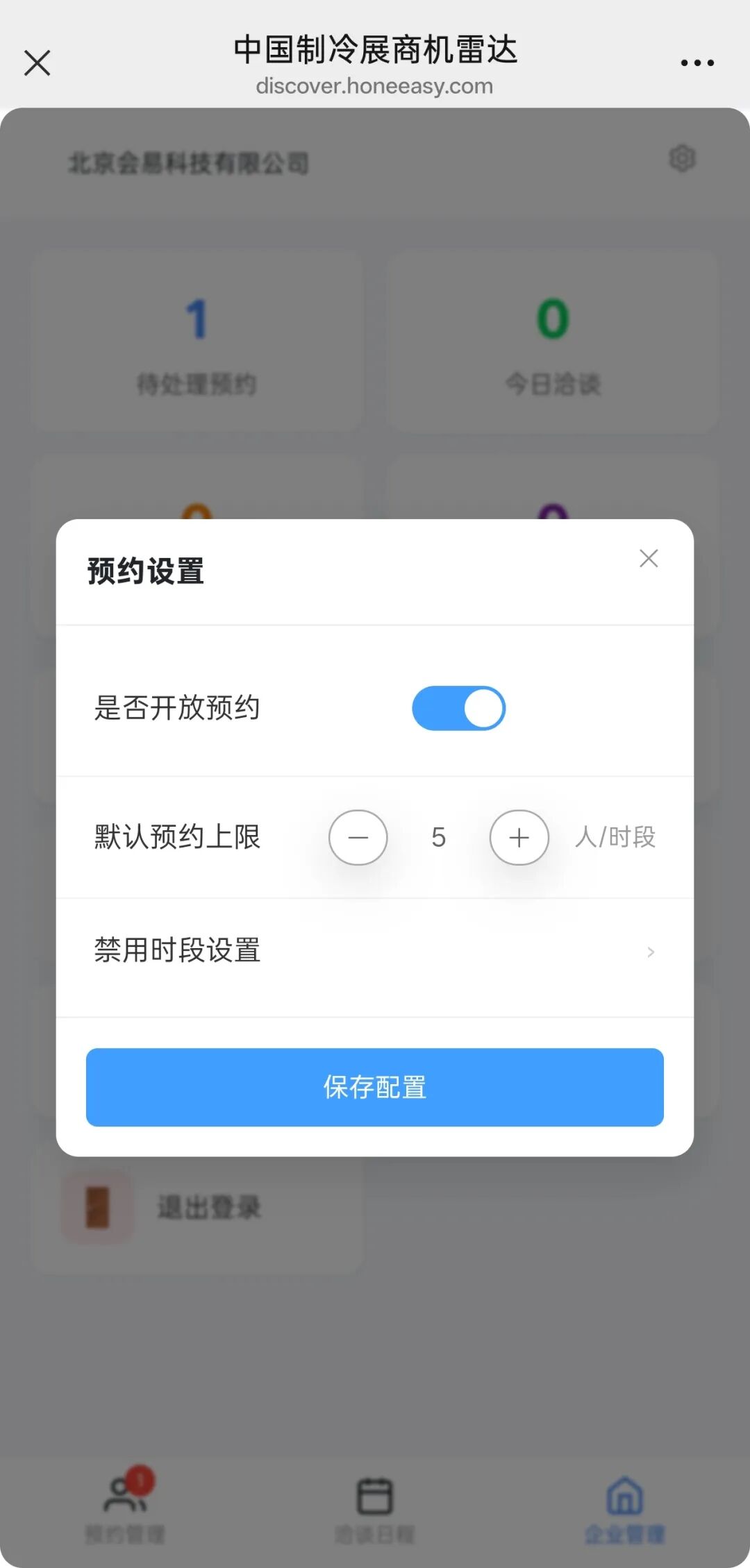The width and height of the screenshot is (750, 1568).
Task: Tap the 保存配置 button
Action: click(375, 1087)
